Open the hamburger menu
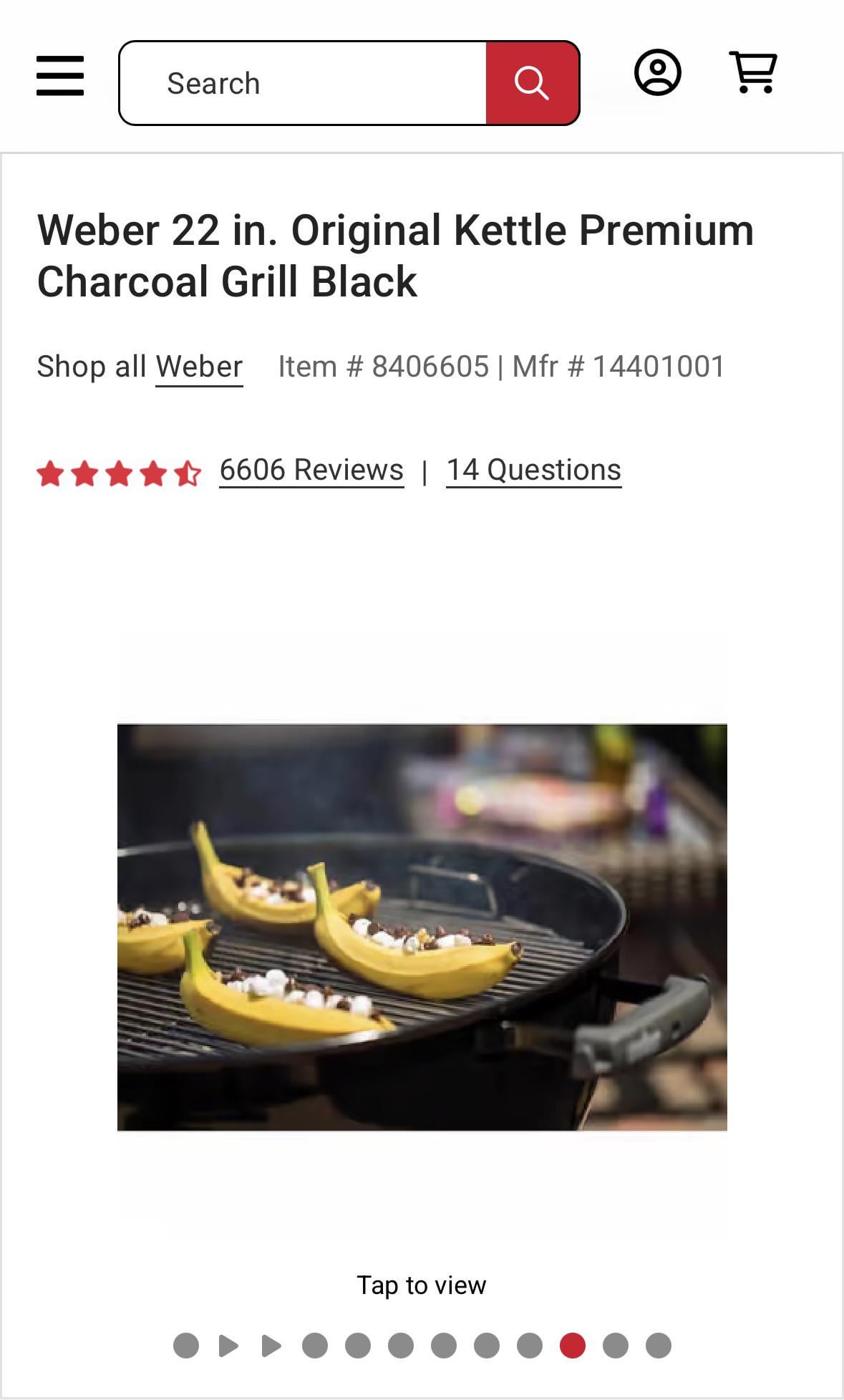The image size is (844, 1400). click(x=60, y=76)
